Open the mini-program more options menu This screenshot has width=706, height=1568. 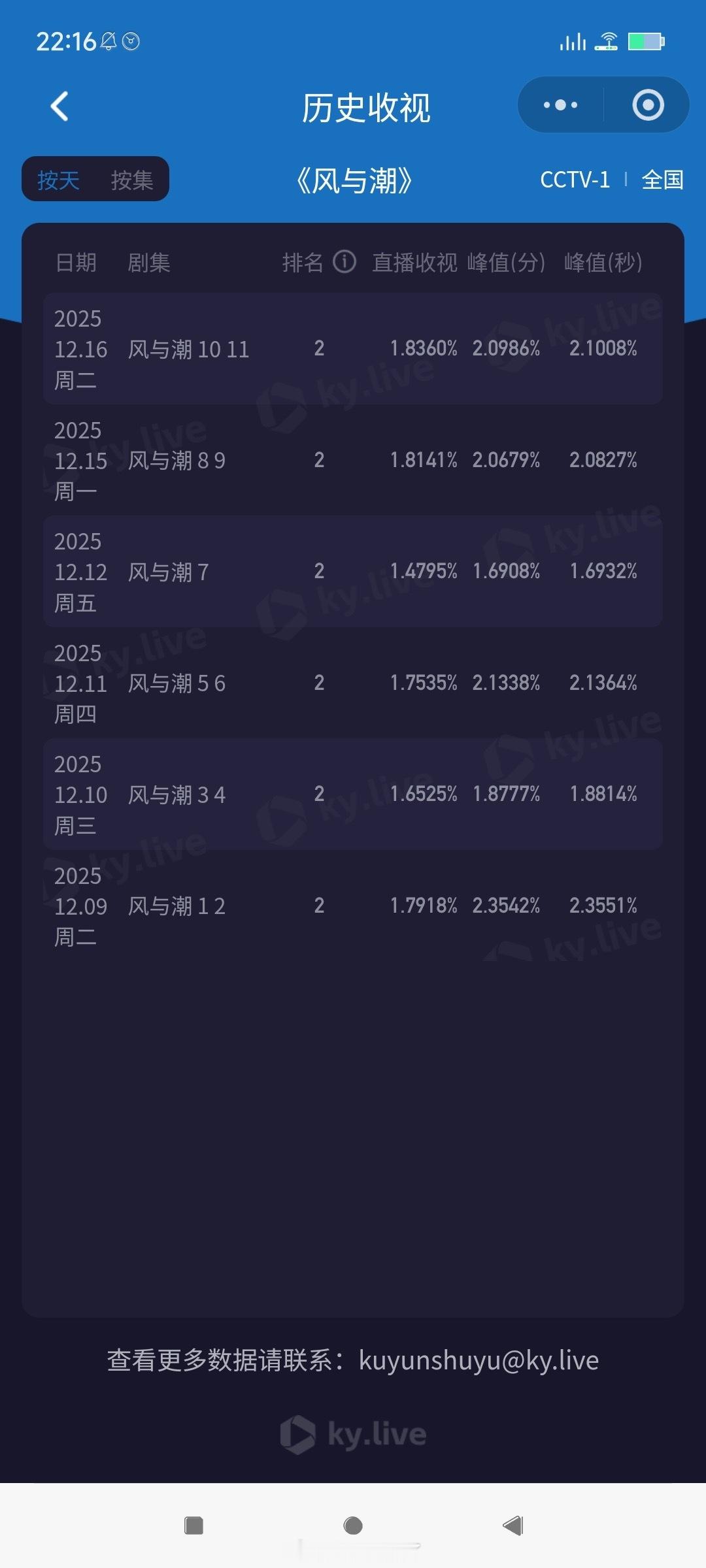coord(559,105)
